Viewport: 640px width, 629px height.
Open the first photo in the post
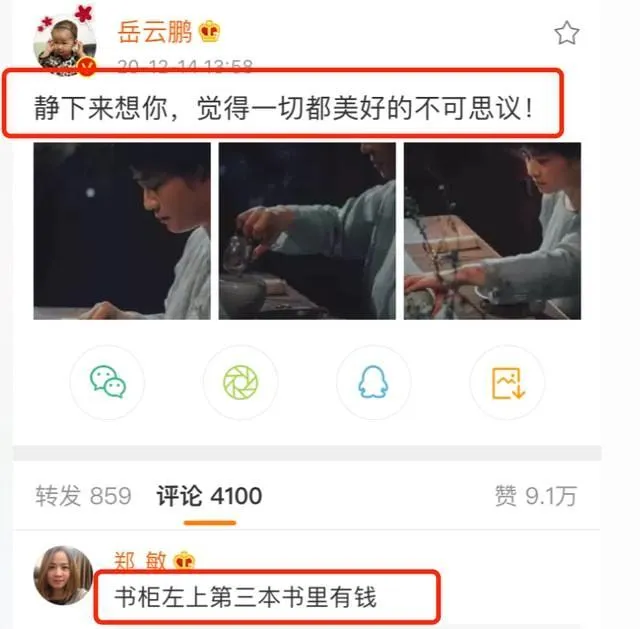(x=122, y=231)
